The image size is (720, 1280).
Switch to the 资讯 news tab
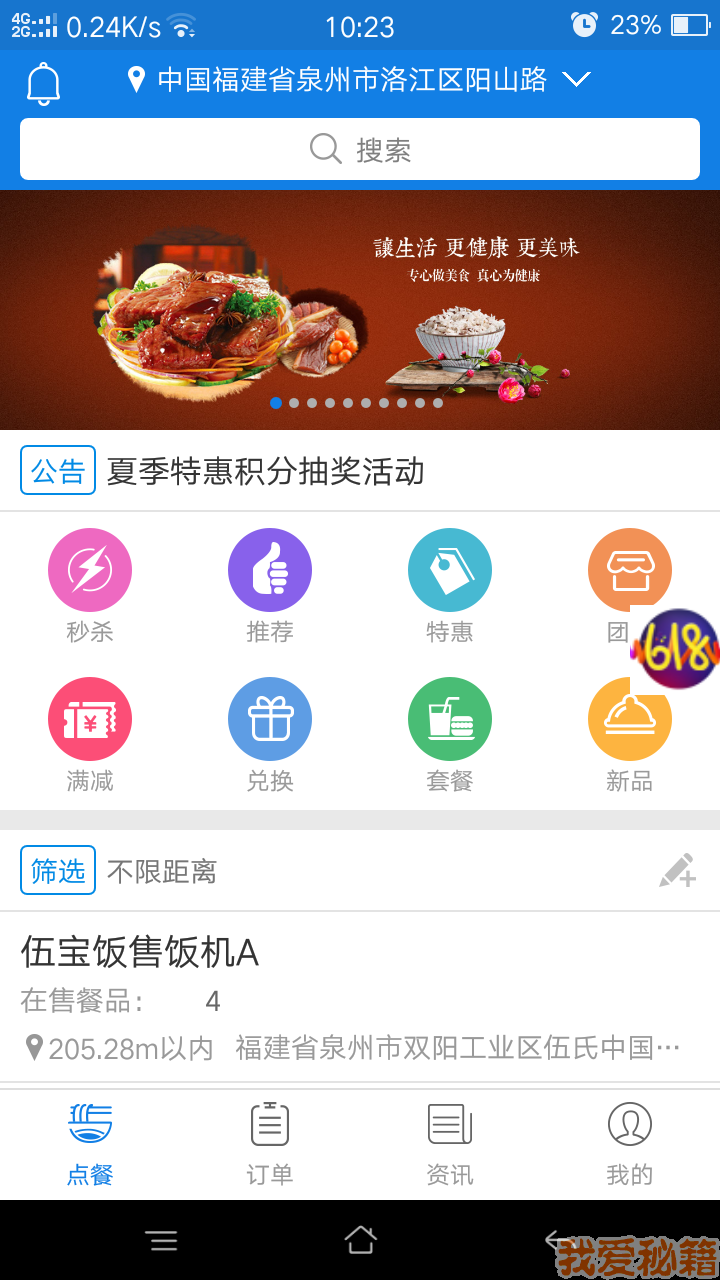pyautogui.click(x=450, y=1144)
